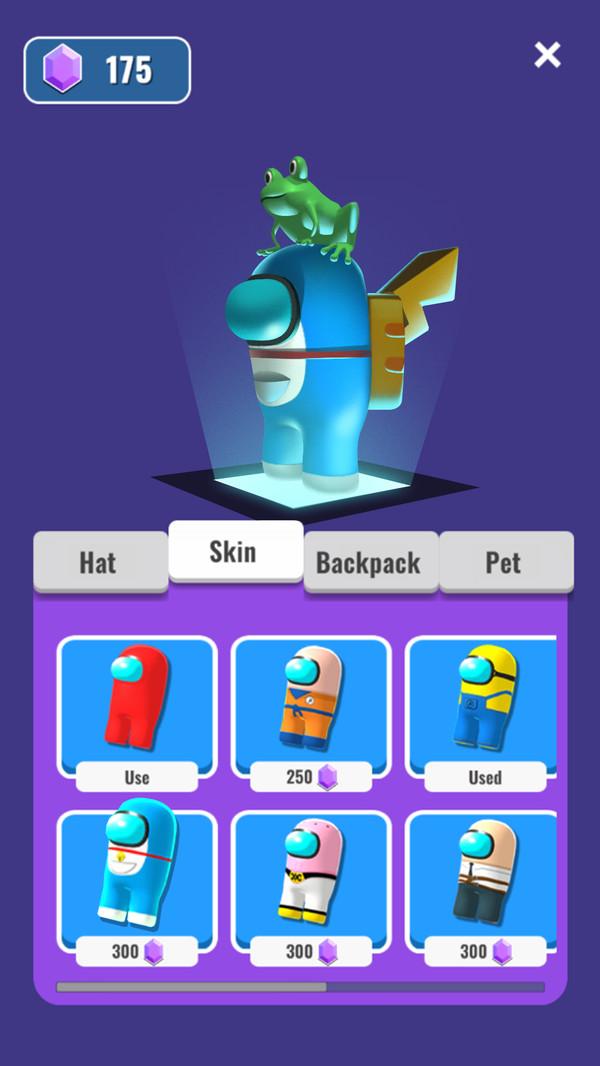Buy the orange skin for 250 gems
The height and width of the screenshot is (1066, 600).
click(311, 776)
